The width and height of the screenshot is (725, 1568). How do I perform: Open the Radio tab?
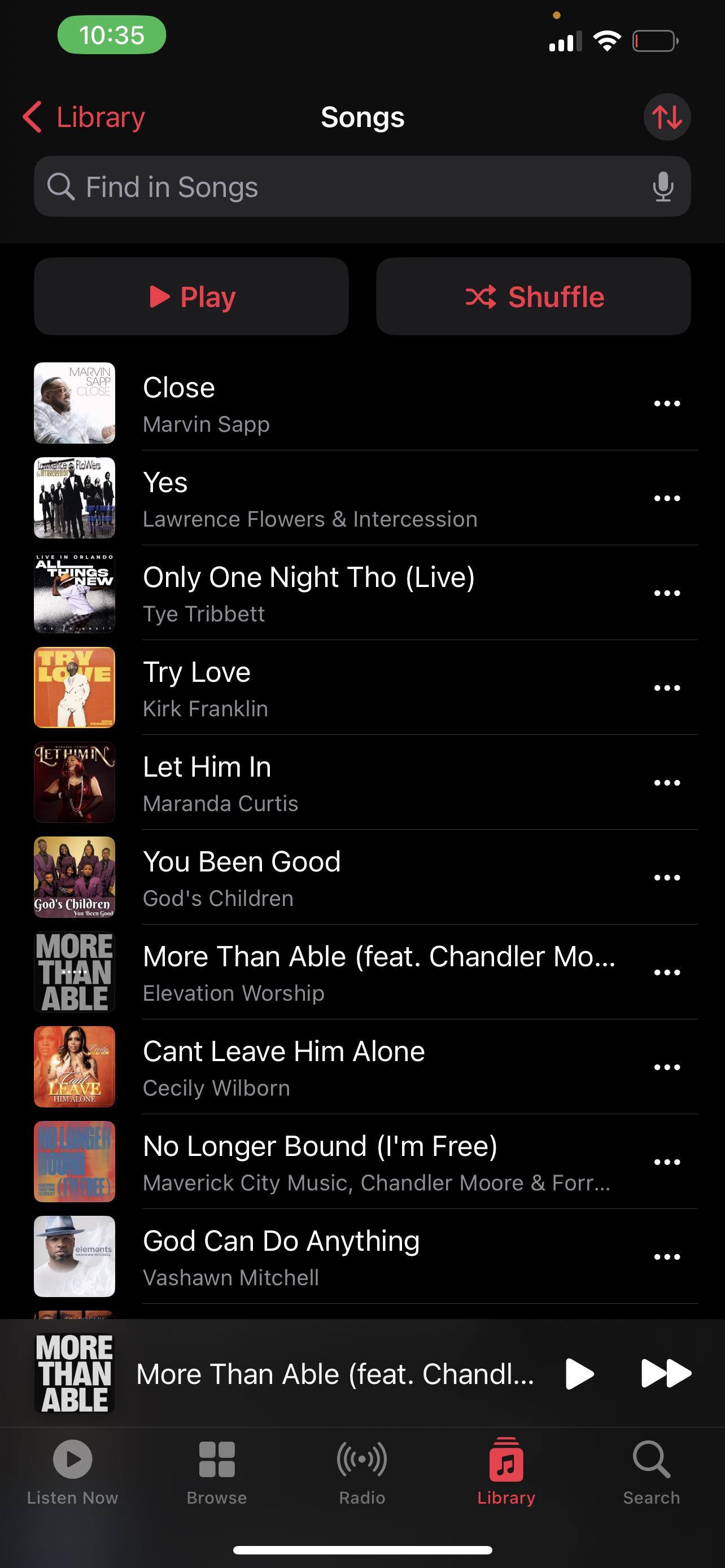click(362, 1470)
